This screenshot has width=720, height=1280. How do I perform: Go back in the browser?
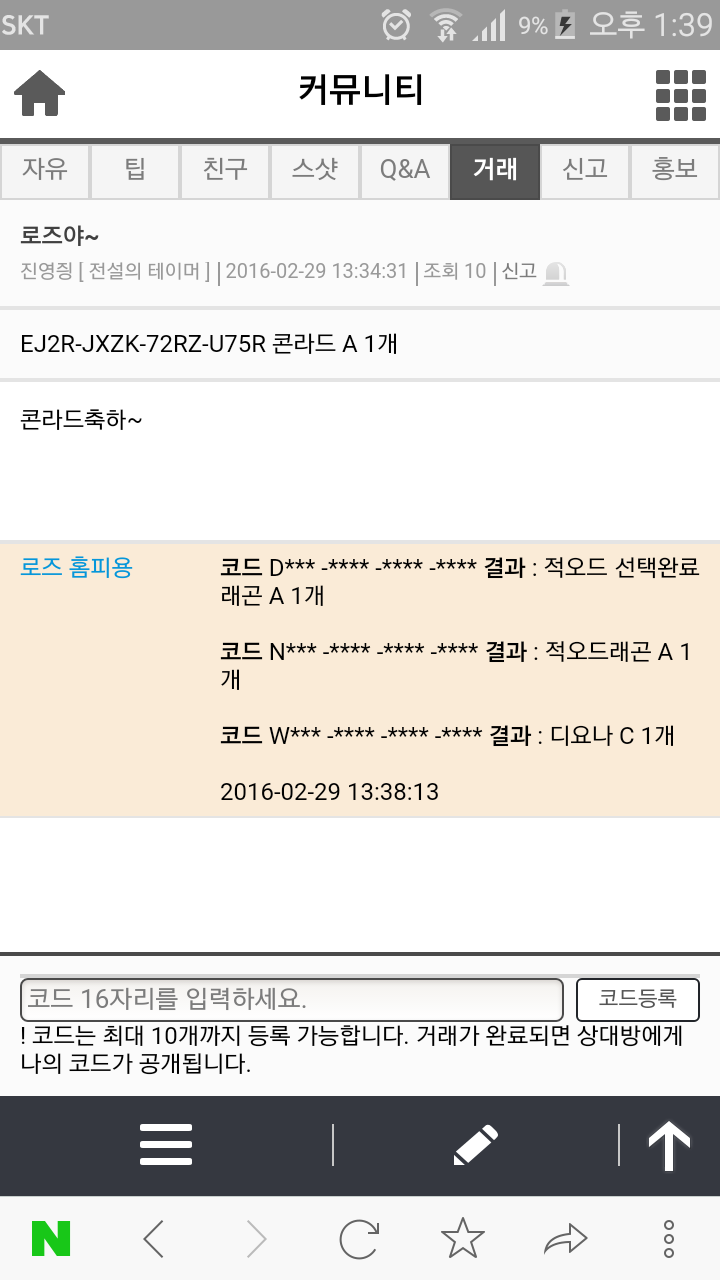[153, 1239]
